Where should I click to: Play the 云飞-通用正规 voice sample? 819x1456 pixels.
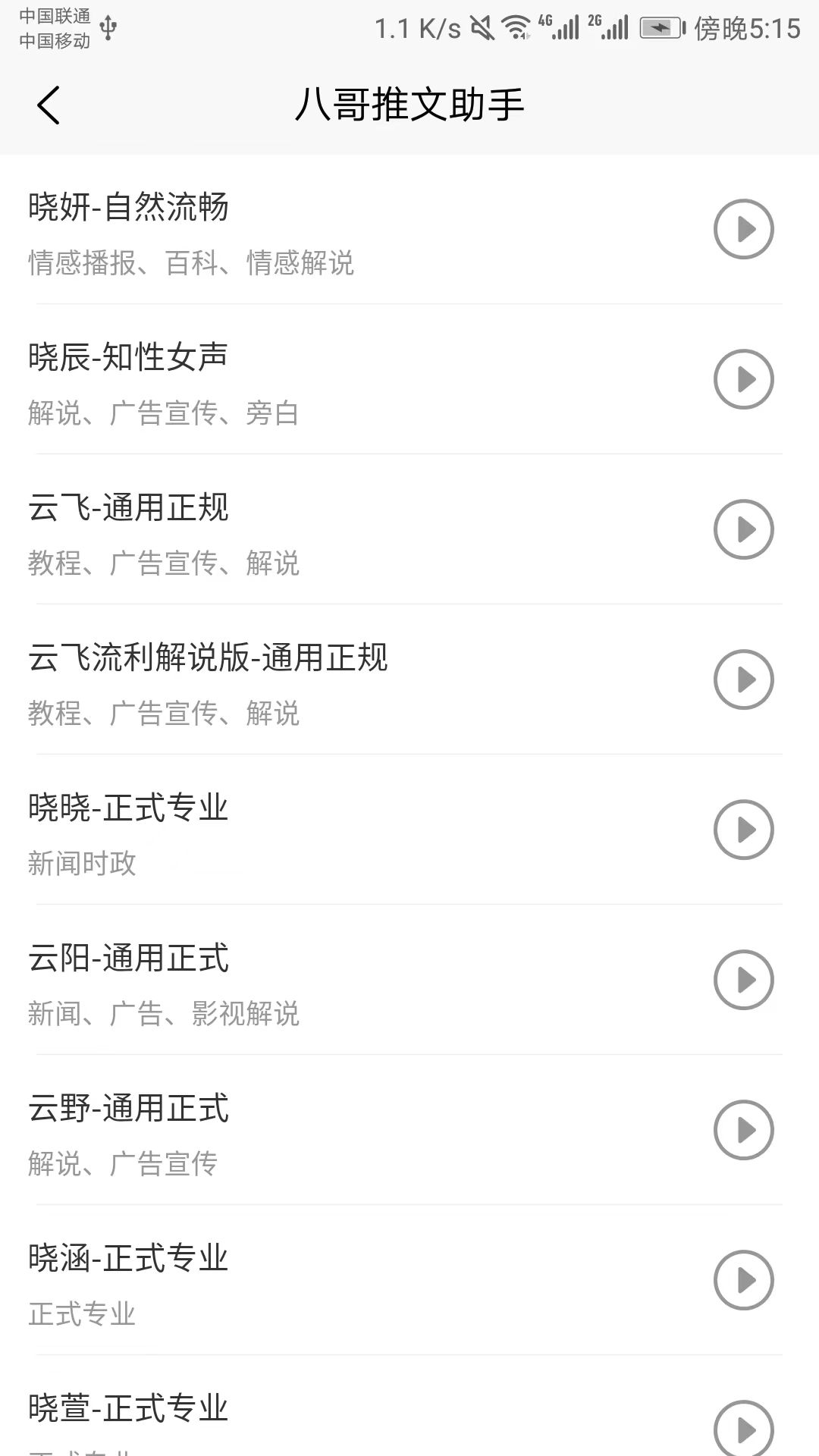click(744, 528)
